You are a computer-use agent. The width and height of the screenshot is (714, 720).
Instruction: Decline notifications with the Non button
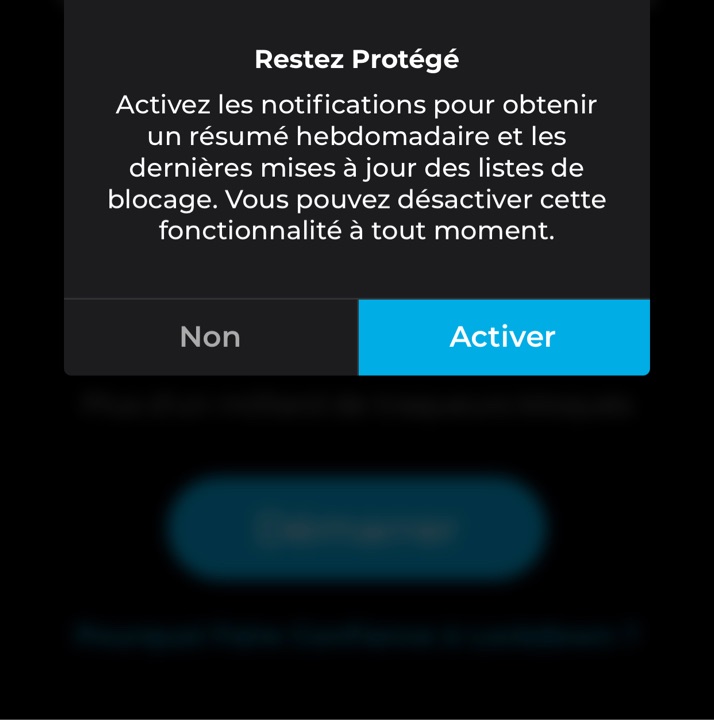[x=210, y=337]
